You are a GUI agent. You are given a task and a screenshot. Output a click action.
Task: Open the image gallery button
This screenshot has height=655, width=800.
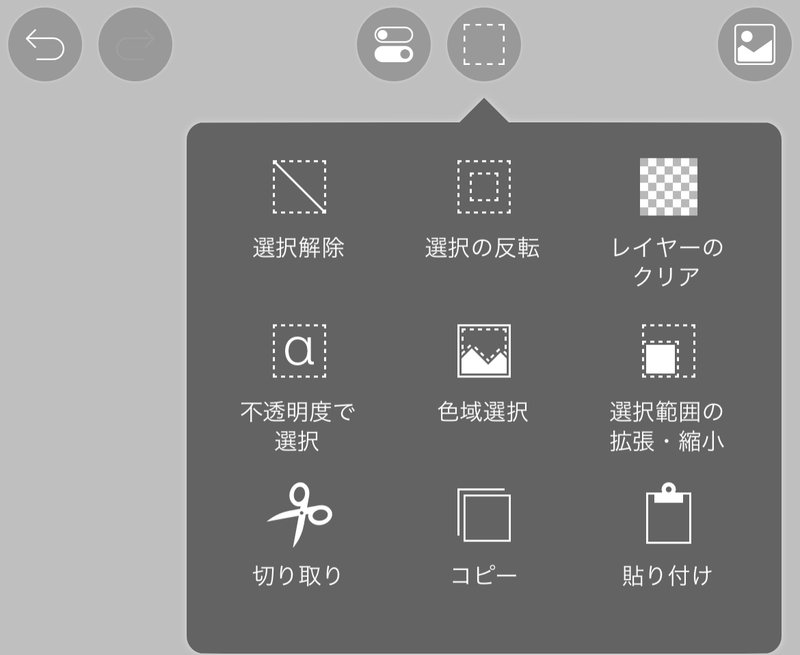[755, 44]
